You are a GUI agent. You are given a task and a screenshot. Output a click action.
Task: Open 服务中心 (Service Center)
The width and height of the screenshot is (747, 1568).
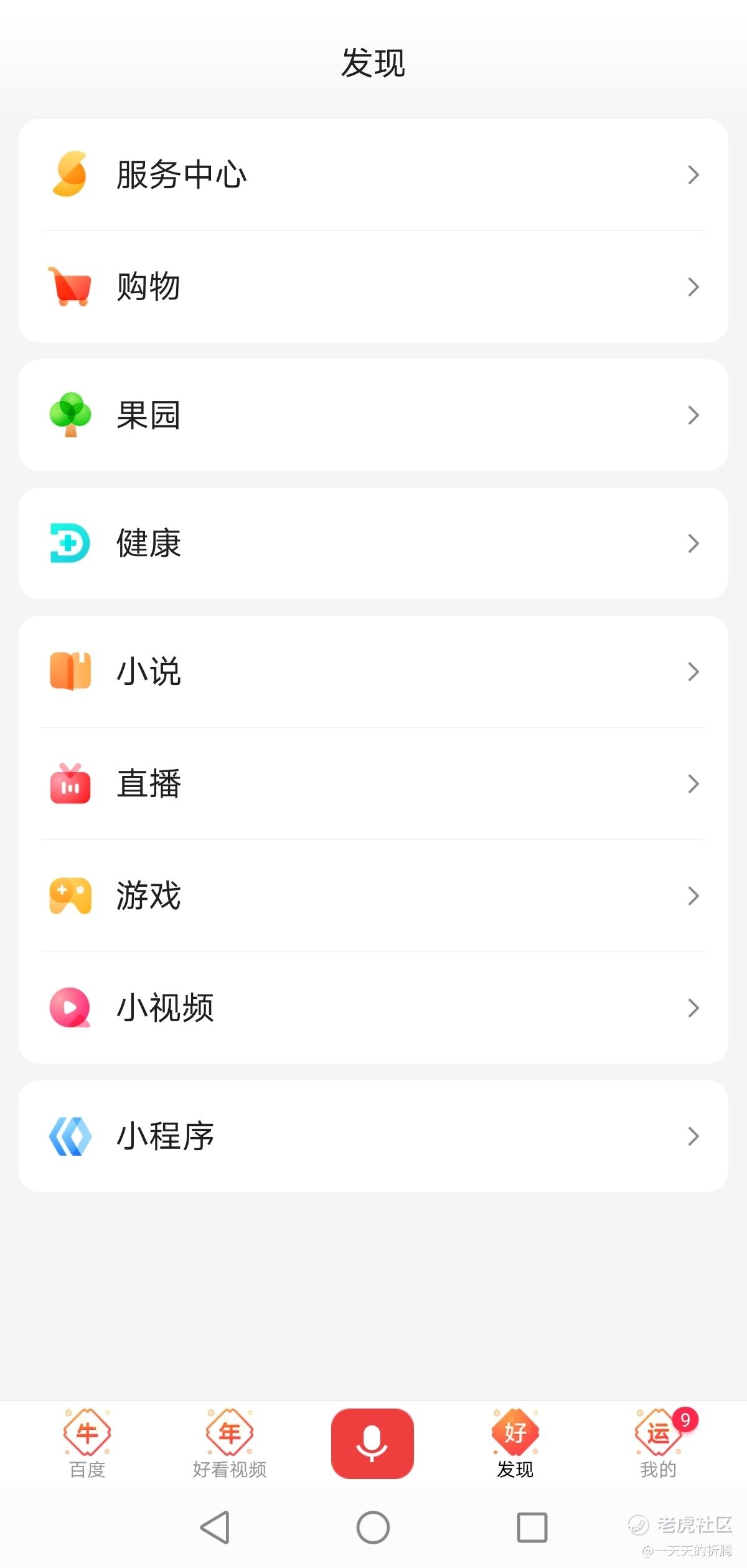point(374,175)
